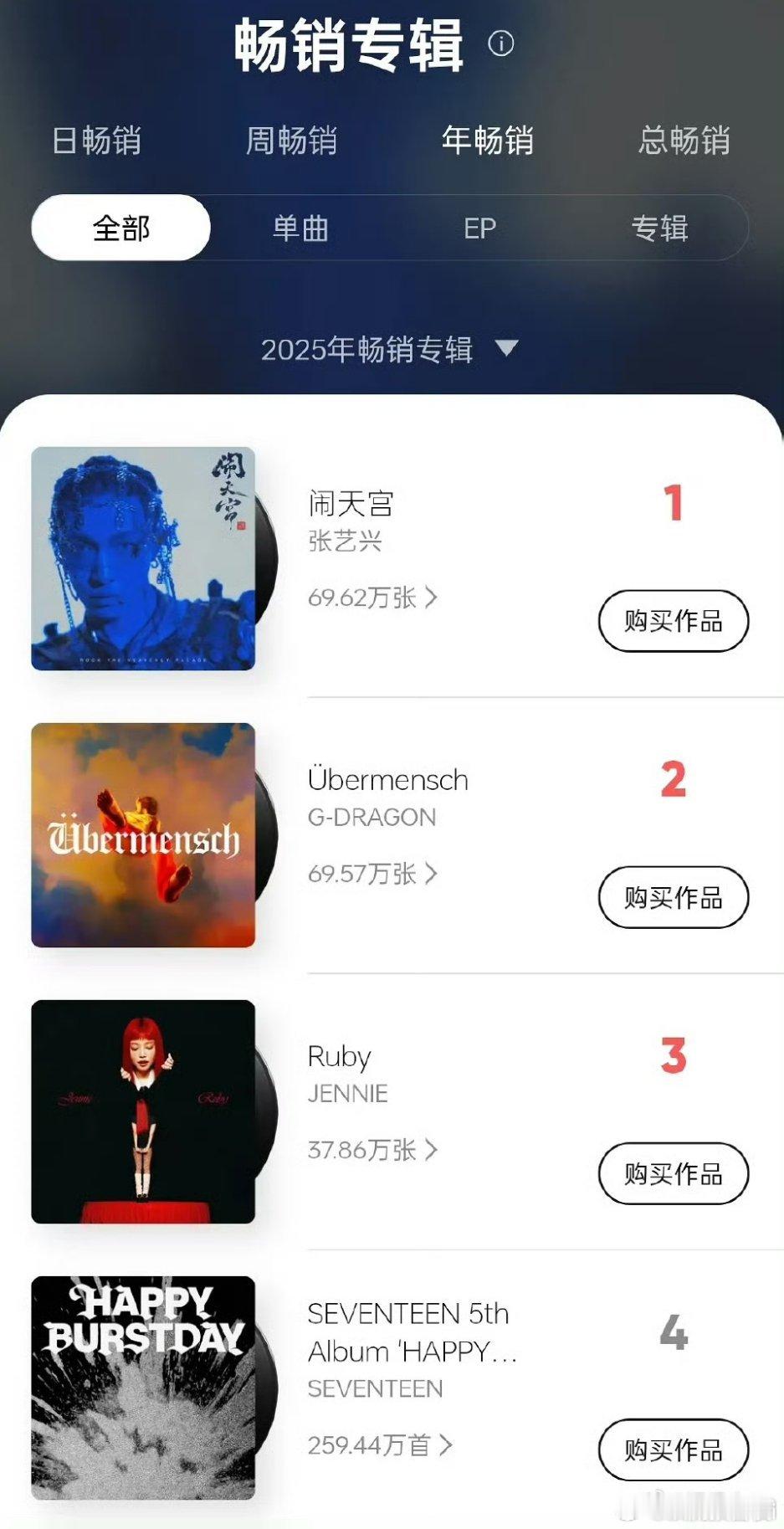The width and height of the screenshot is (784, 1529).
Task: Select the 全部 filter
Action: [120, 228]
